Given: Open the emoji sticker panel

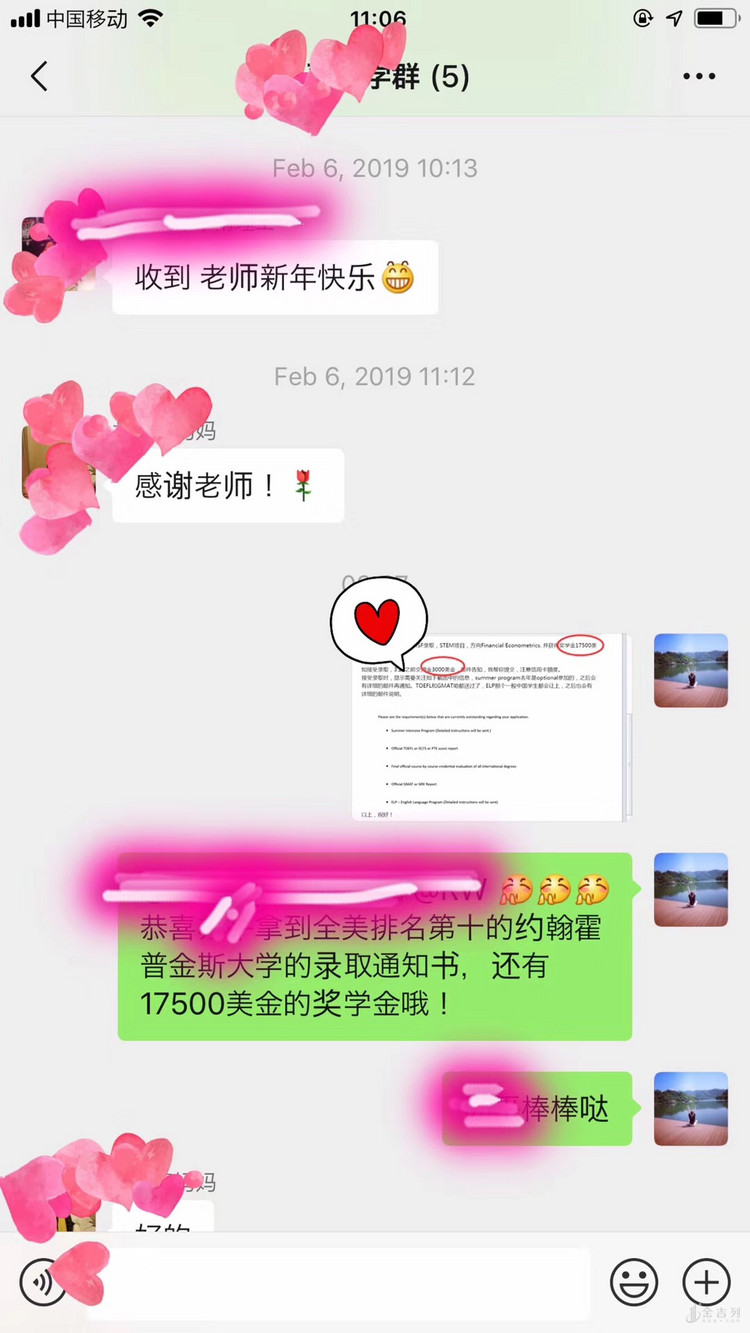Looking at the screenshot, I should pos(634,1282).
